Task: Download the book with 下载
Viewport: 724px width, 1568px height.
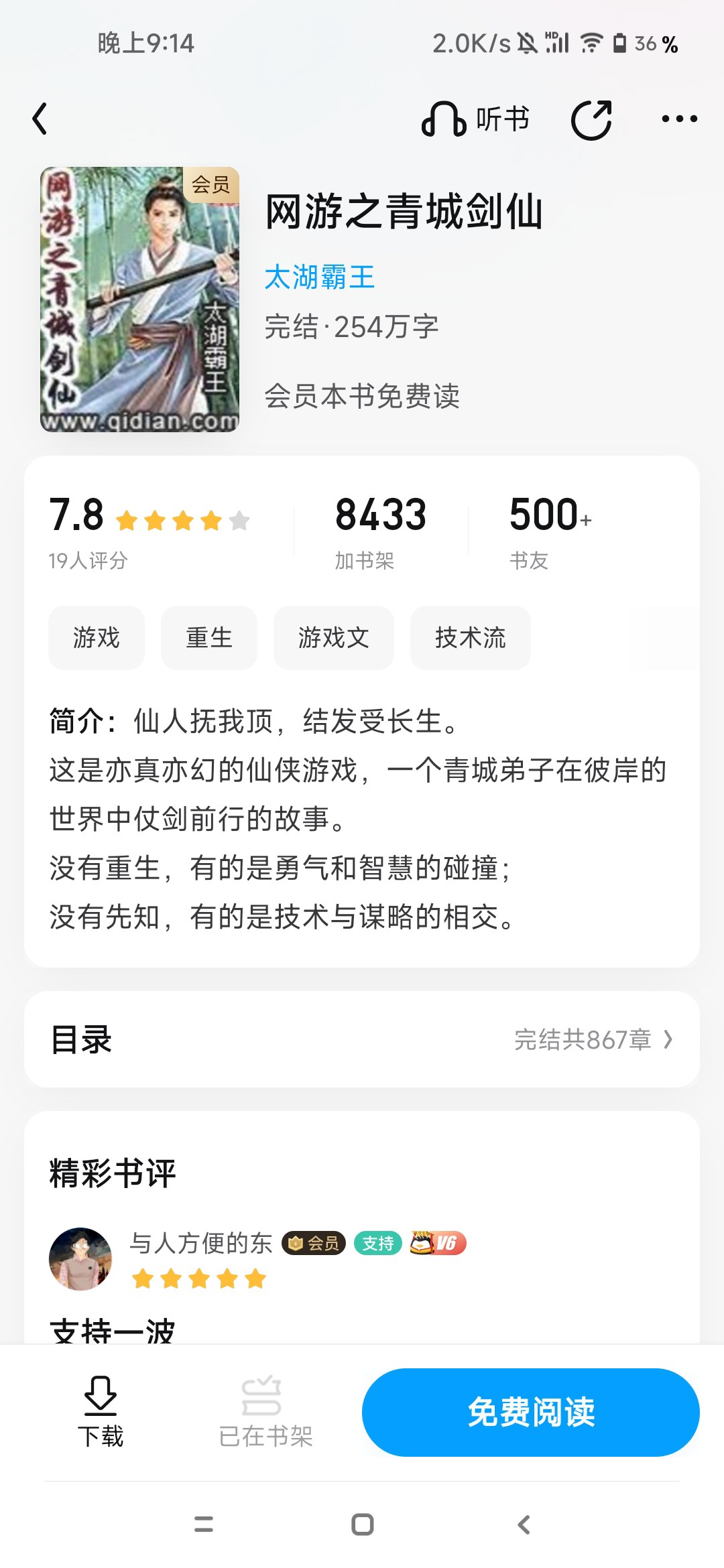Action: (101, 1412)
